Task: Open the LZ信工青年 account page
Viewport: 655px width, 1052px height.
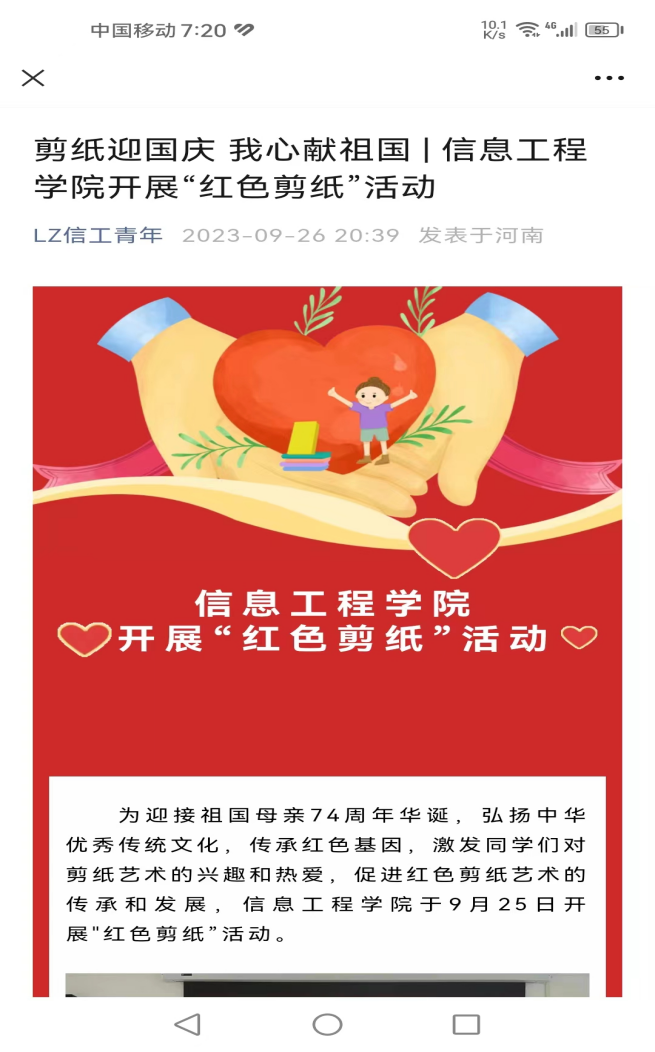Action: [x=98, y=236]
